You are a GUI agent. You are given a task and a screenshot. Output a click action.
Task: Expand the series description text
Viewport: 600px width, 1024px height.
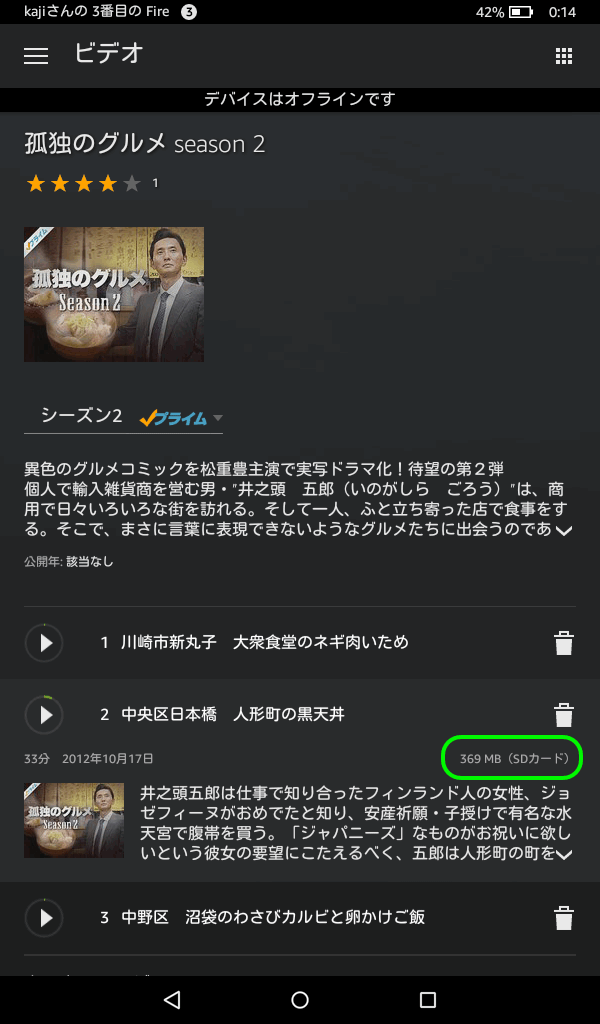(564, 529)
